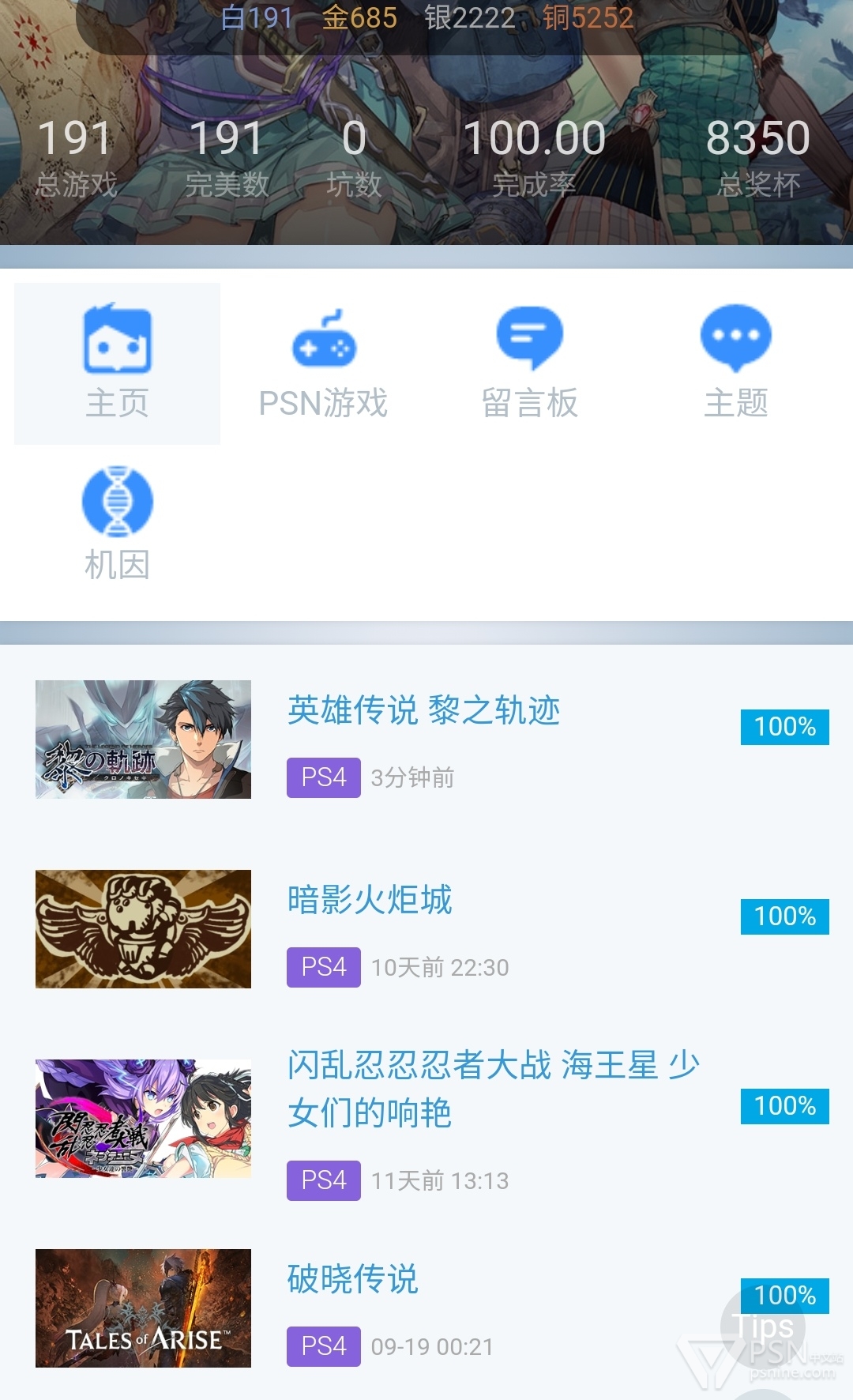Open the 机因 section

pos(117,525)
